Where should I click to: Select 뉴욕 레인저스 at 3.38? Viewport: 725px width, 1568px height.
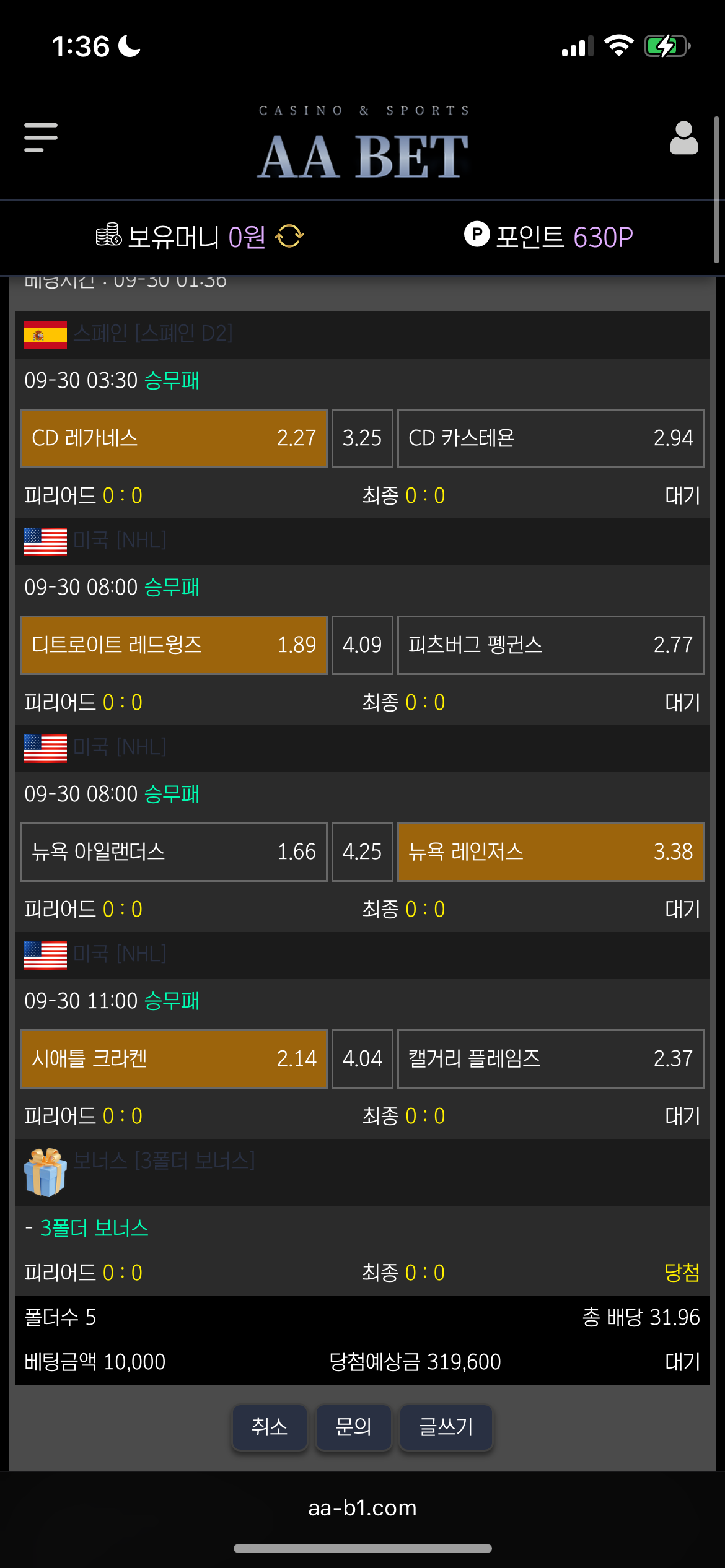550,852
